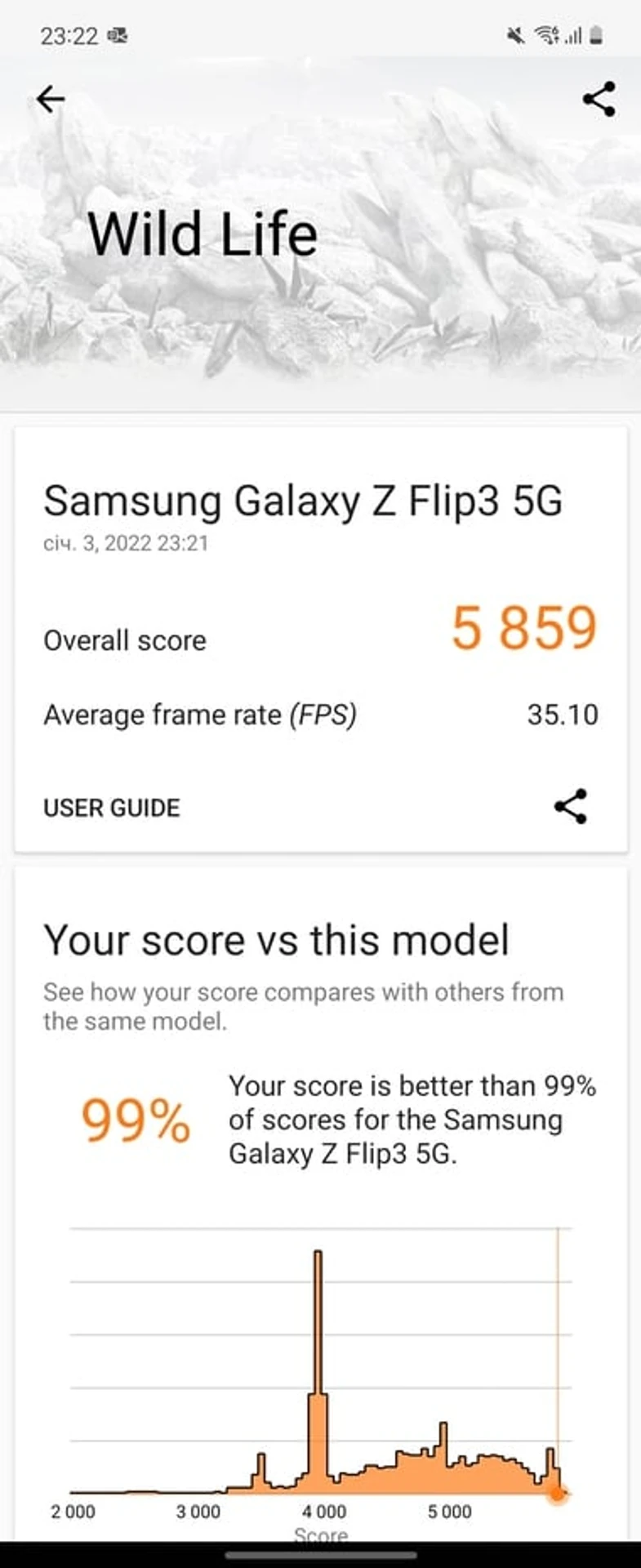
Task: Go back using the top arrow
Action: [x=51, y=100]
